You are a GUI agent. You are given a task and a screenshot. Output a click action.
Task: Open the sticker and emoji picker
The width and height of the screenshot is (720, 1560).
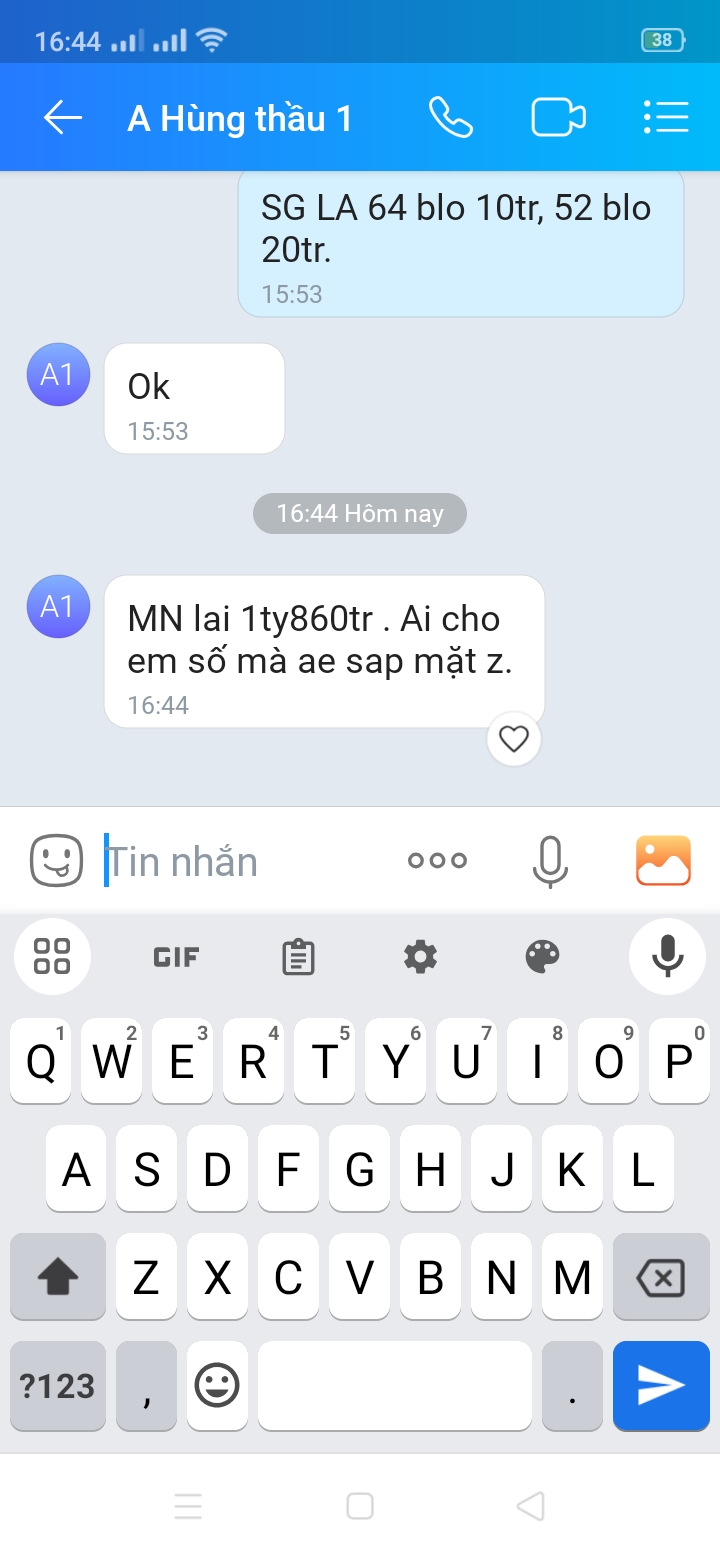pyautogui.click(x=56, y=860)
